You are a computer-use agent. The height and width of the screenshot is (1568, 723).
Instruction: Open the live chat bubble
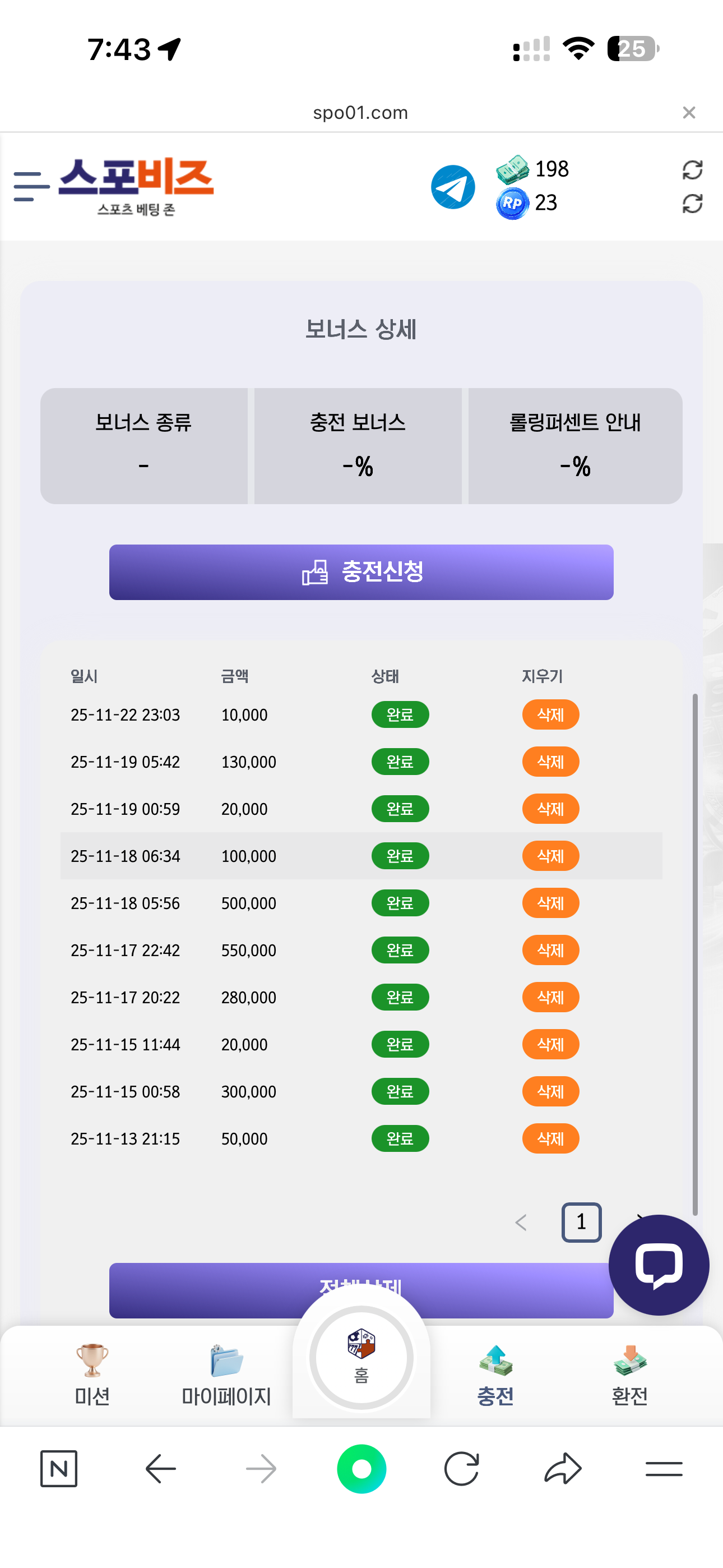pos(659,1265)
